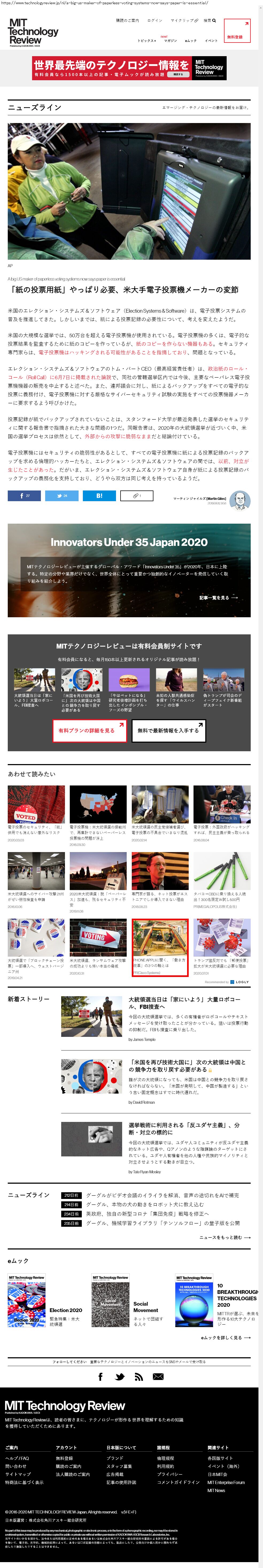
Task: Open ヘルプ/FAQ in the footer
Action: coord(17,1458)
